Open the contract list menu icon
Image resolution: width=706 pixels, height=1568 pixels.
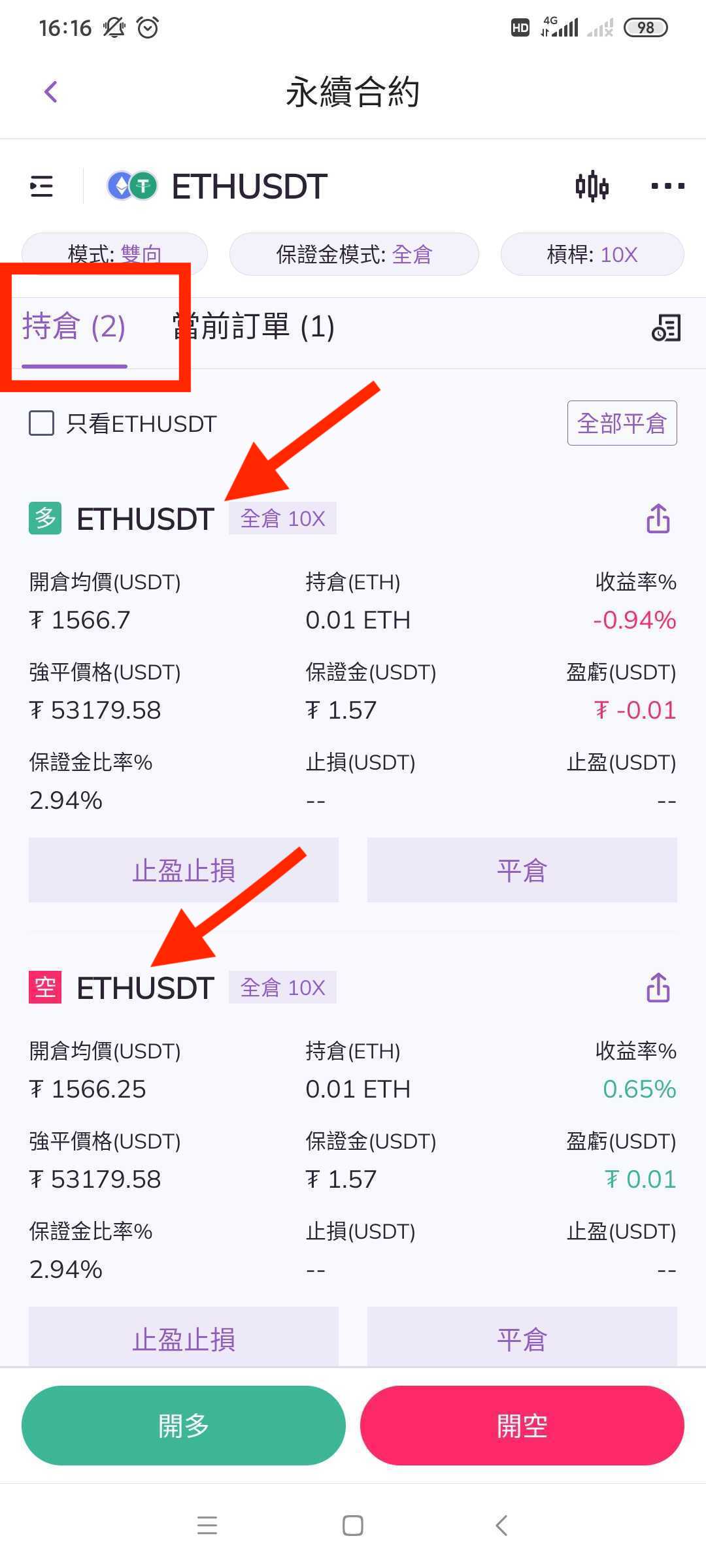pos(42,187)
